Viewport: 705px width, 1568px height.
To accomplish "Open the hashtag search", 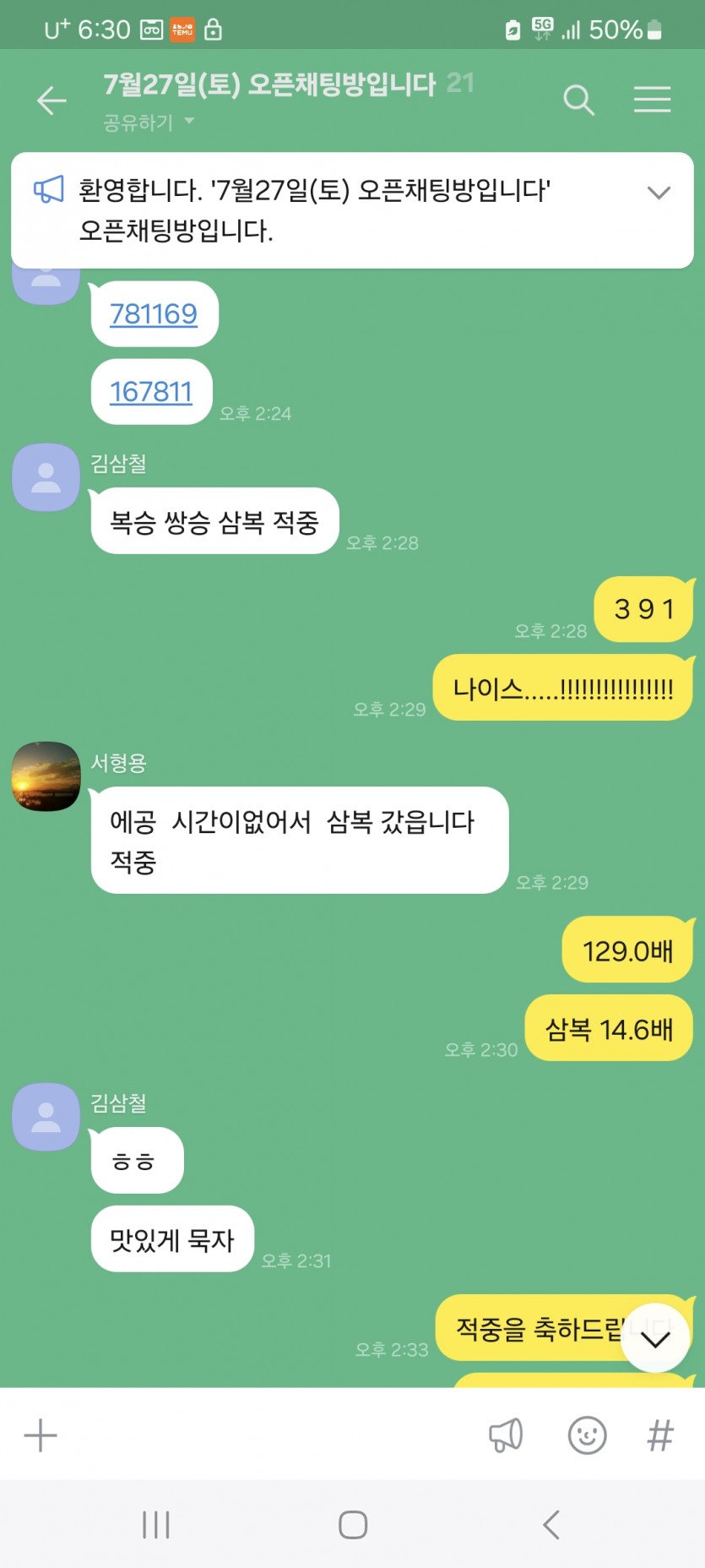I will click(x=660, y=1435).
